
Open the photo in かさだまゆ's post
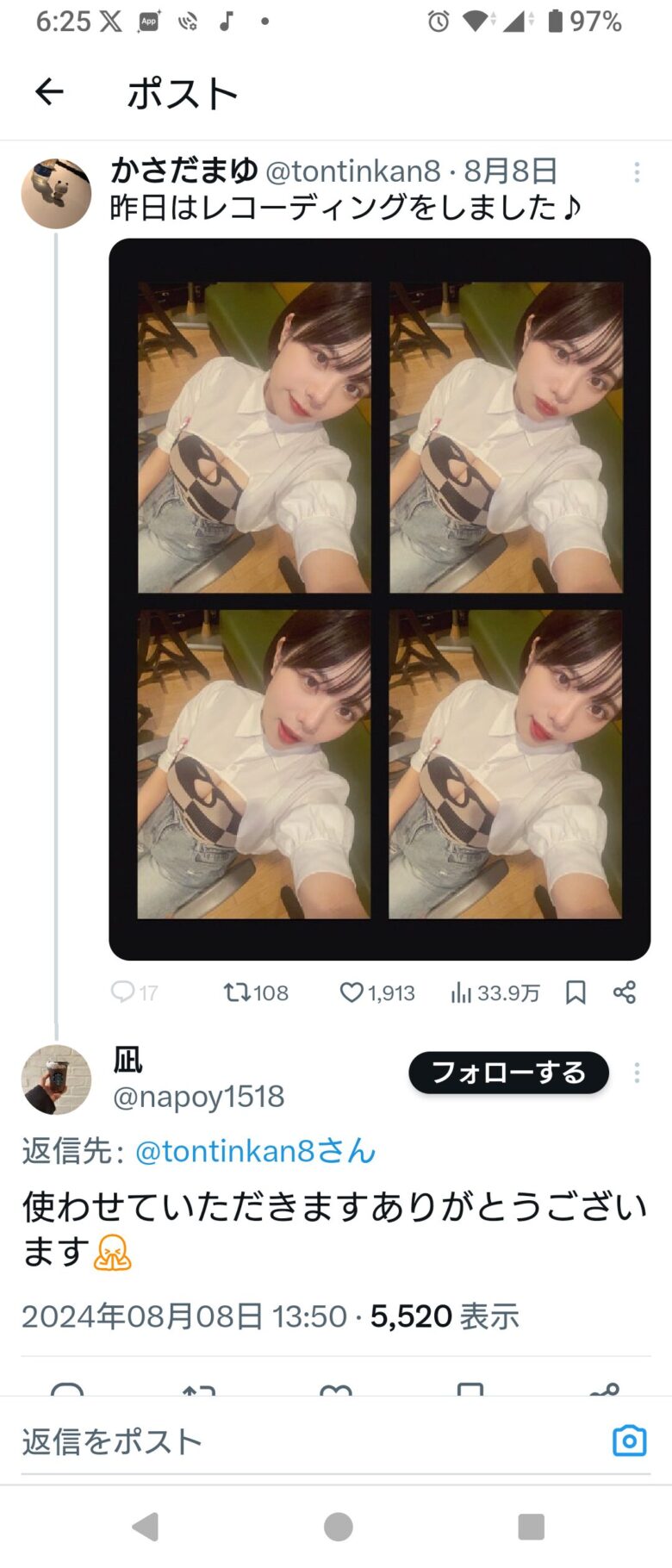[379, 599]
